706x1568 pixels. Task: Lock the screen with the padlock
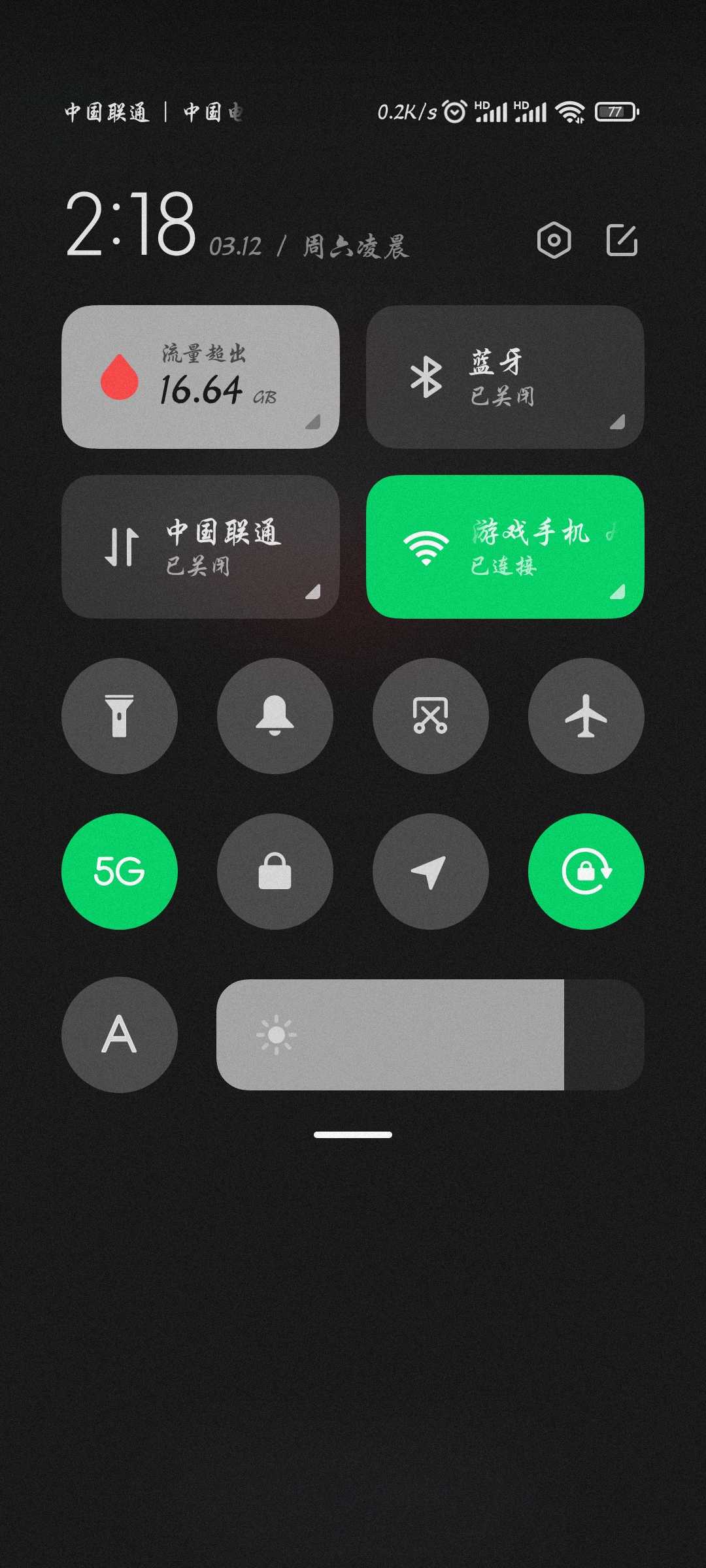point(275,872)
